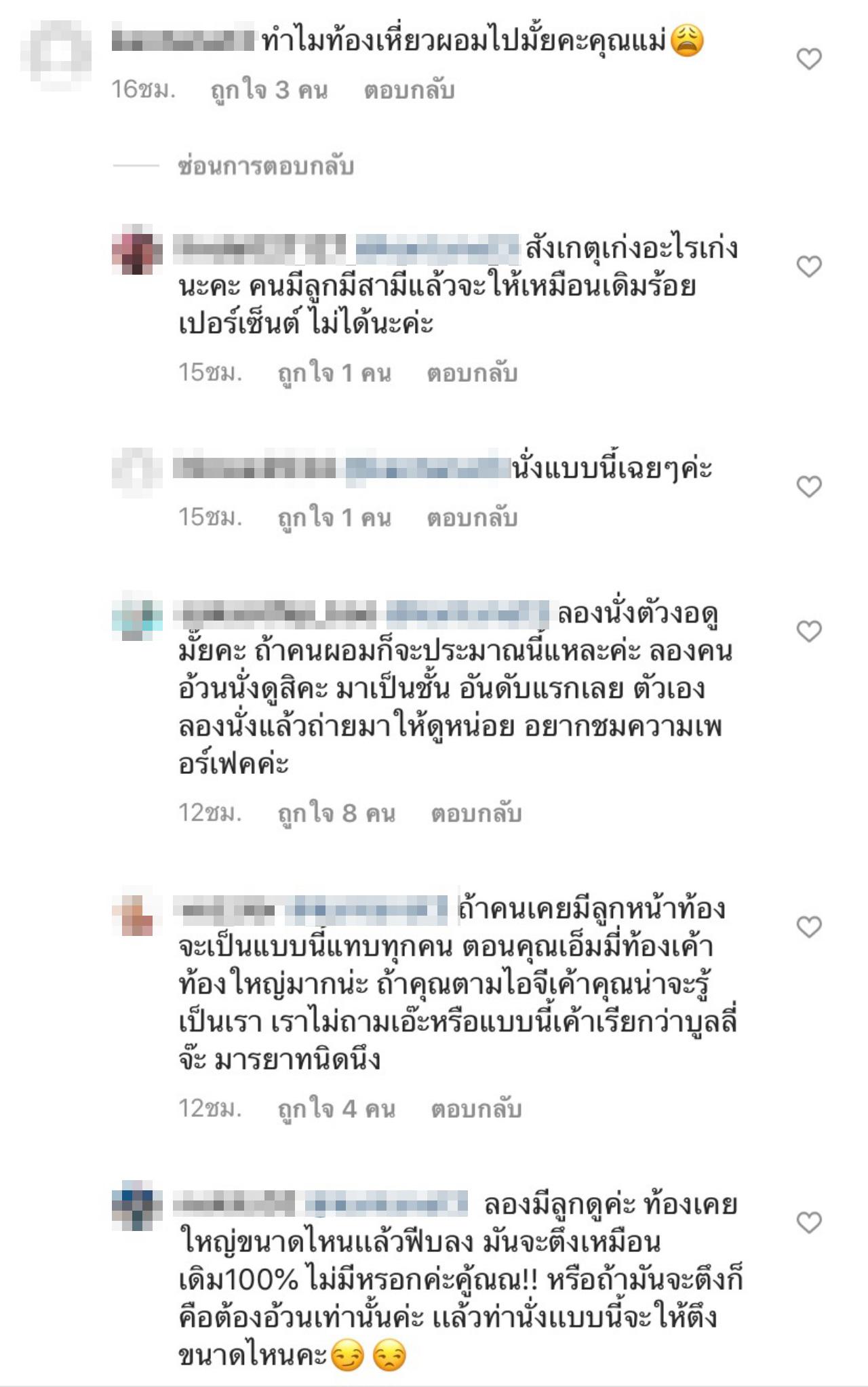Like the reply starting ถ้าคนเคยมีลูกหน้าท้อง
868x1387 pixels.
(808, 927)
